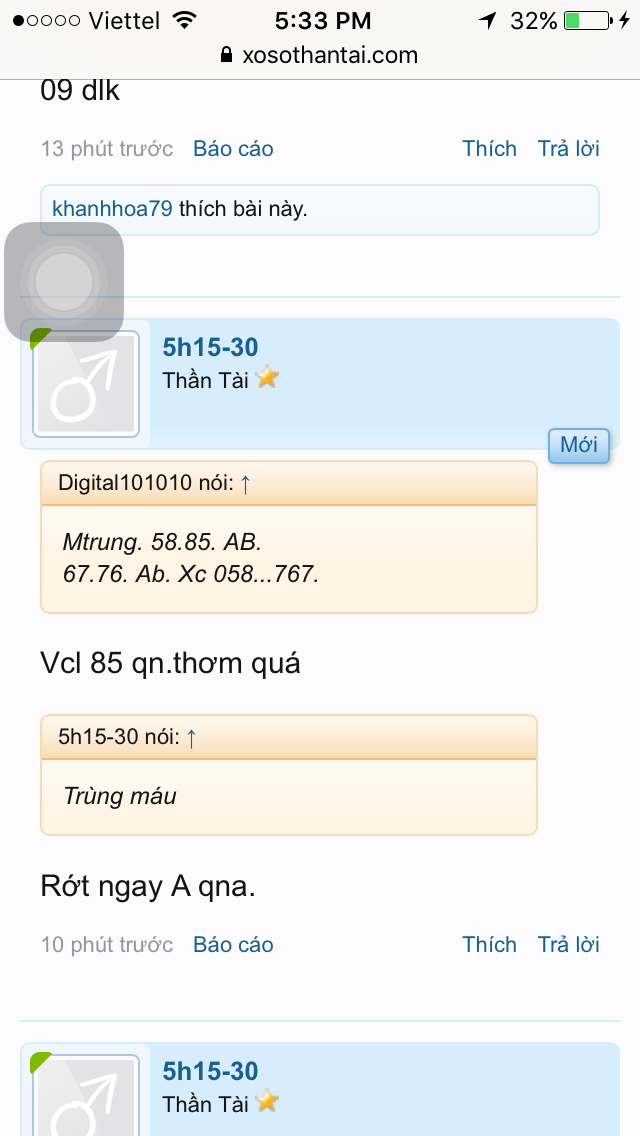The image size is (640, 1136).
Task: Tap Trả lời on the 10 phút trước post
Action: pos(568,945)
